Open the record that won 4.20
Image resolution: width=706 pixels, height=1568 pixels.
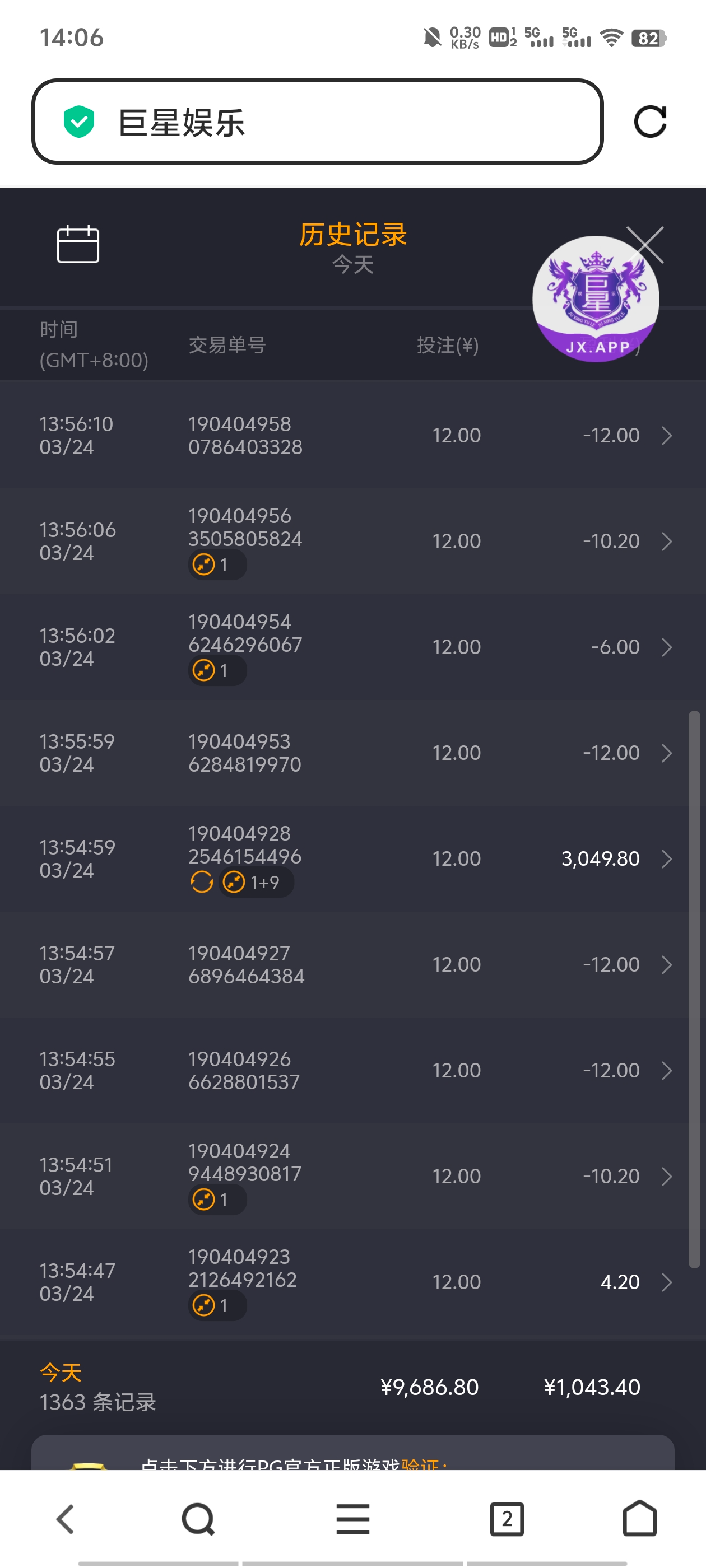(352, 1282)
